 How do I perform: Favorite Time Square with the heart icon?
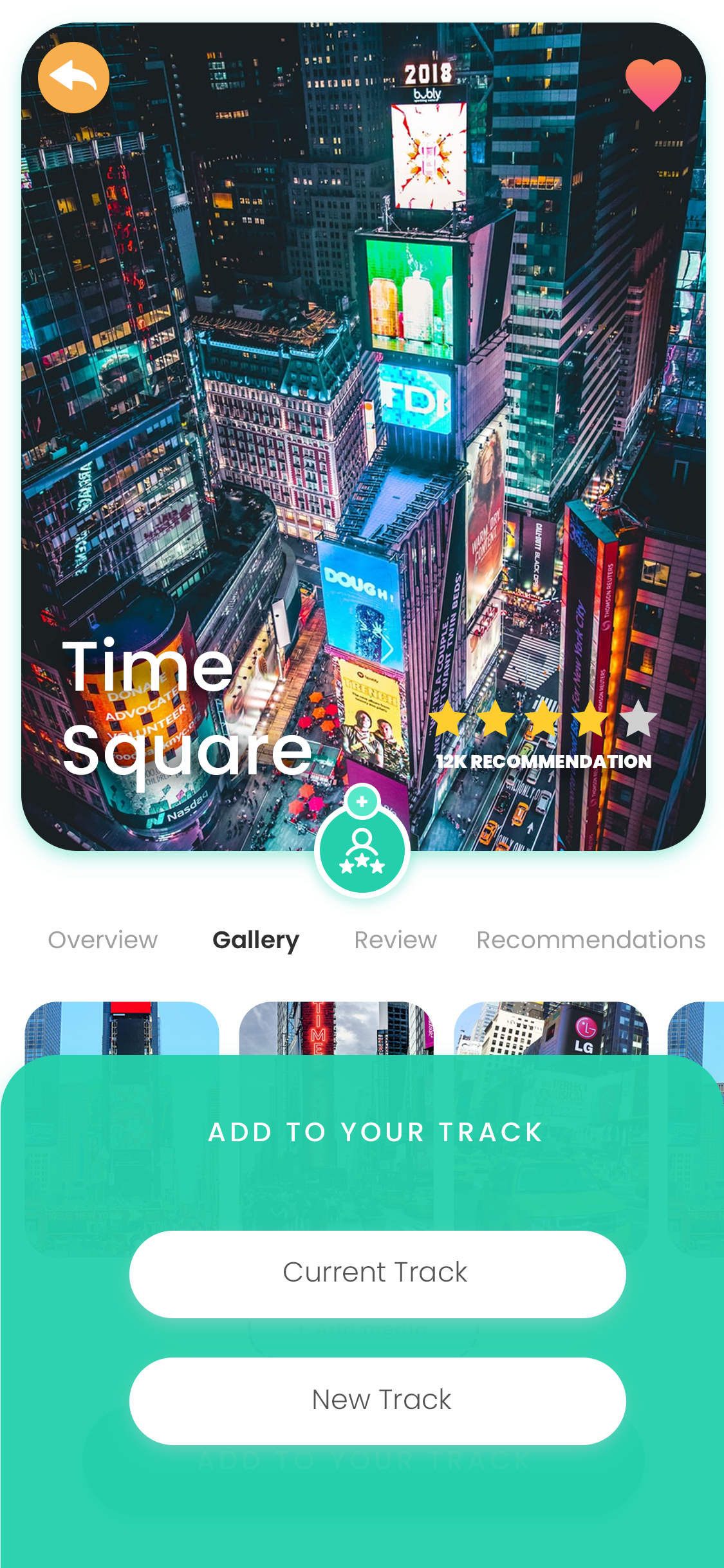tap(653, 84)
